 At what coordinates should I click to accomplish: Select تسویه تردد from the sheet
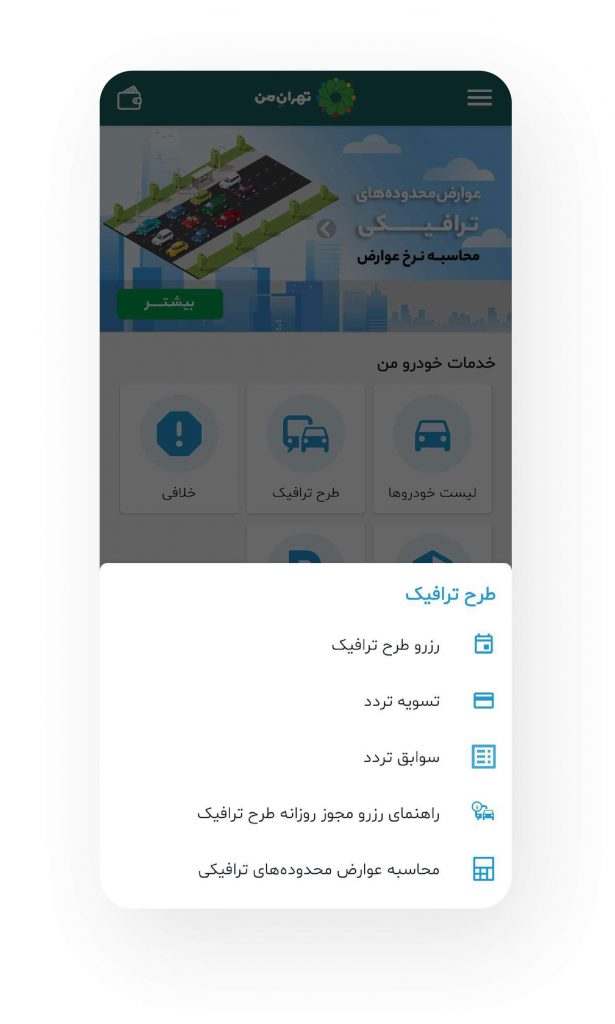401,701
